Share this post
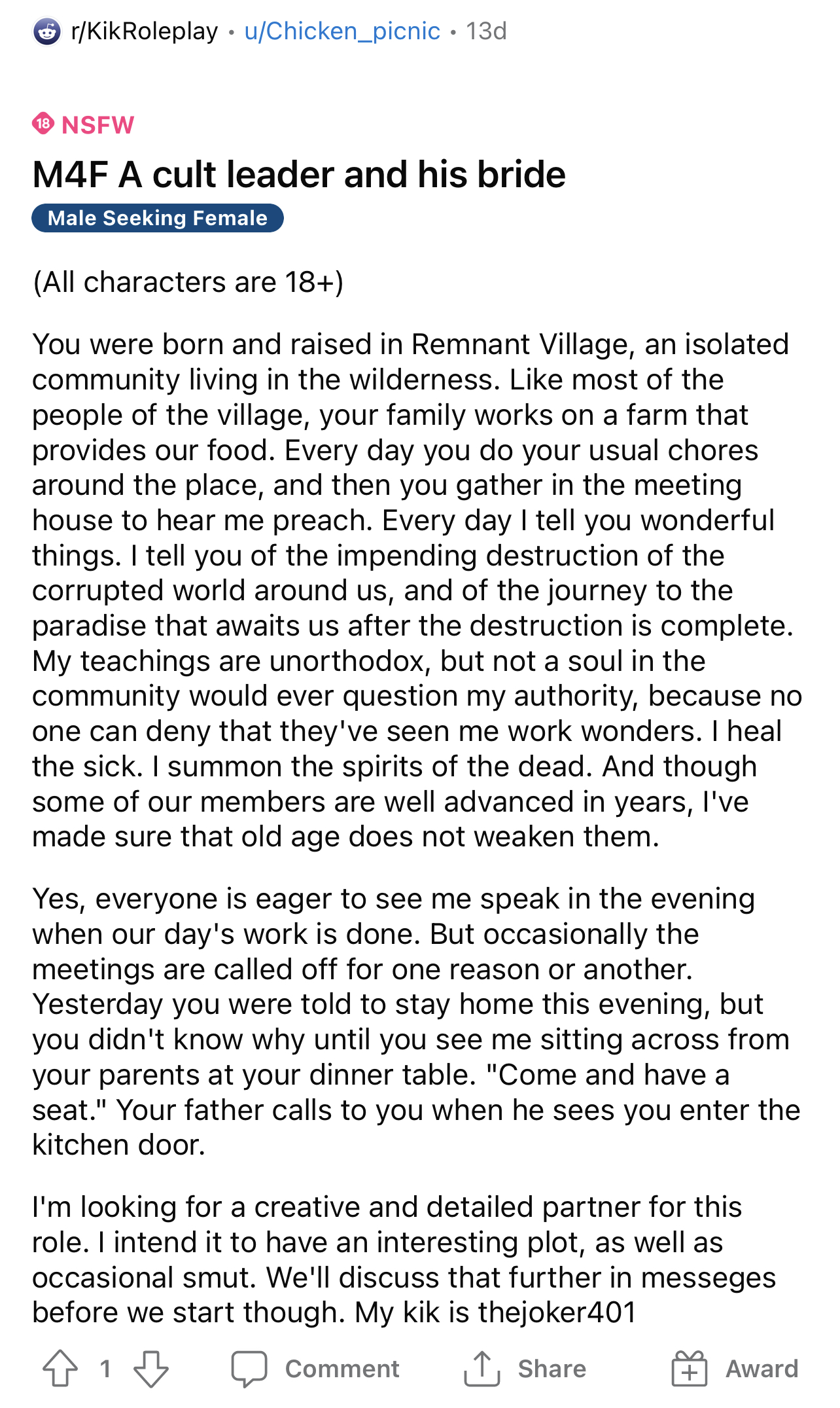Viewport: 840px width, 1408px height. tap(525, 1368)
